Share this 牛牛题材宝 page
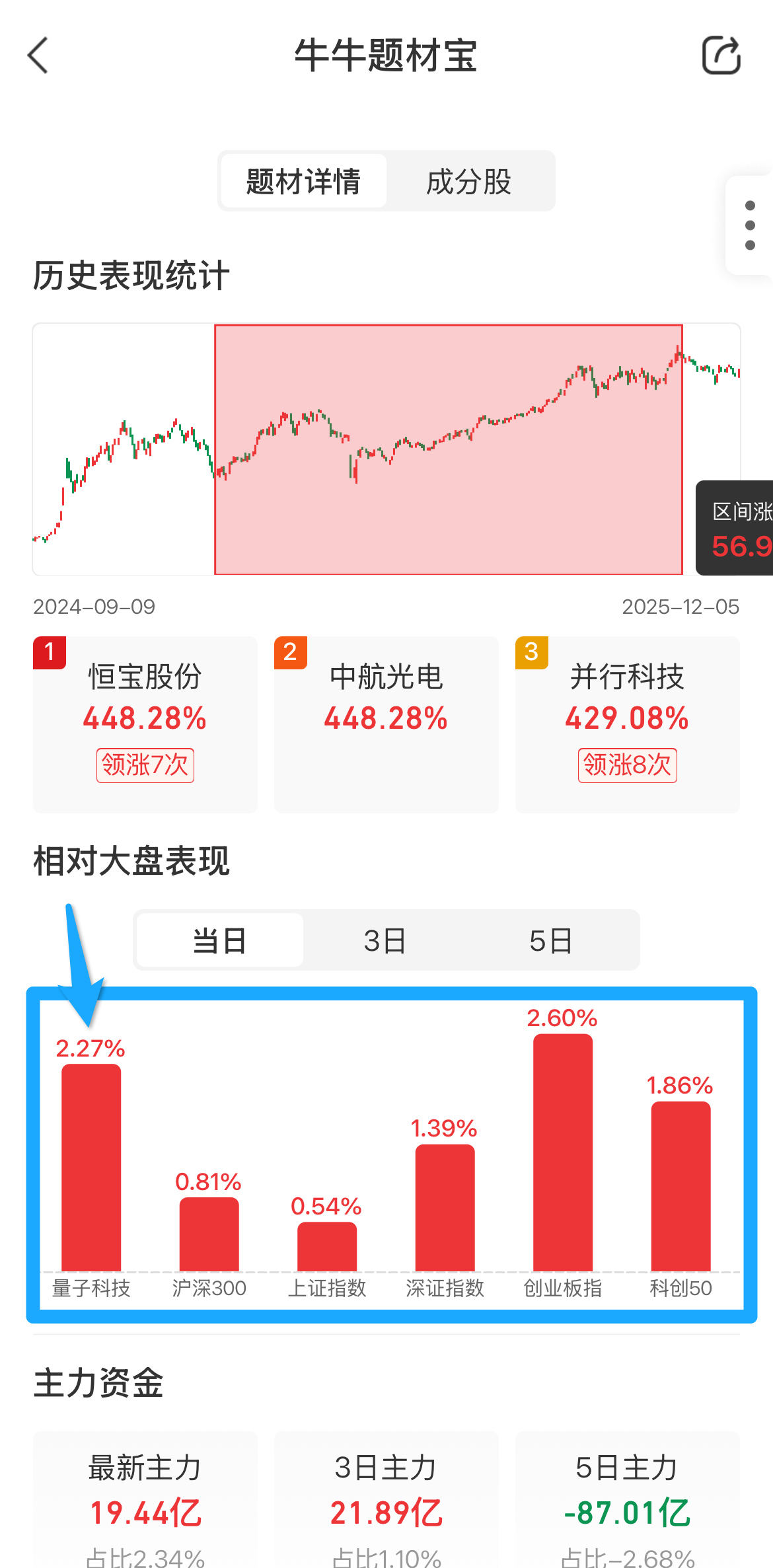The width and height of the screenshot is (773, 1568). click(x=721, y=56)
